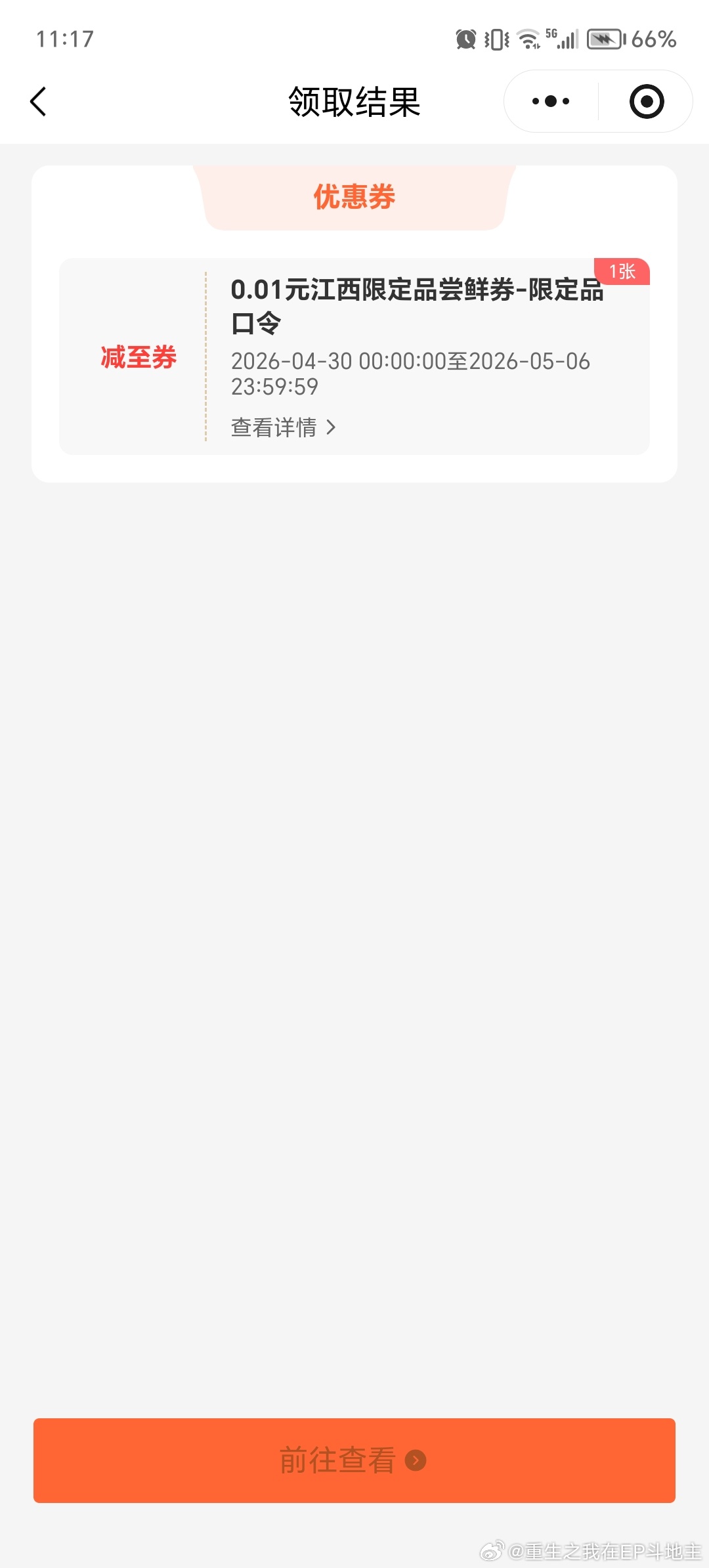This screenshot has width=709, height=1568.
Task: Open 查看详情 for the coupon
Action: click(x=284, y=427)
